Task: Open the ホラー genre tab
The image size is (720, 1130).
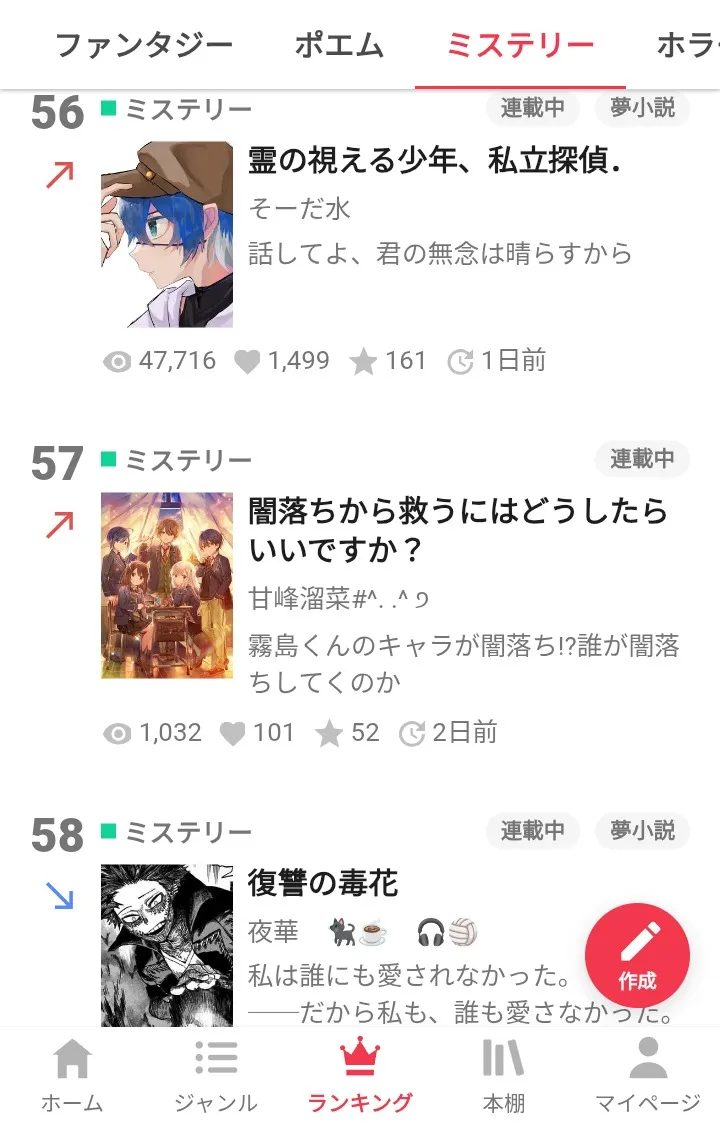Action: tap(686, 45)
